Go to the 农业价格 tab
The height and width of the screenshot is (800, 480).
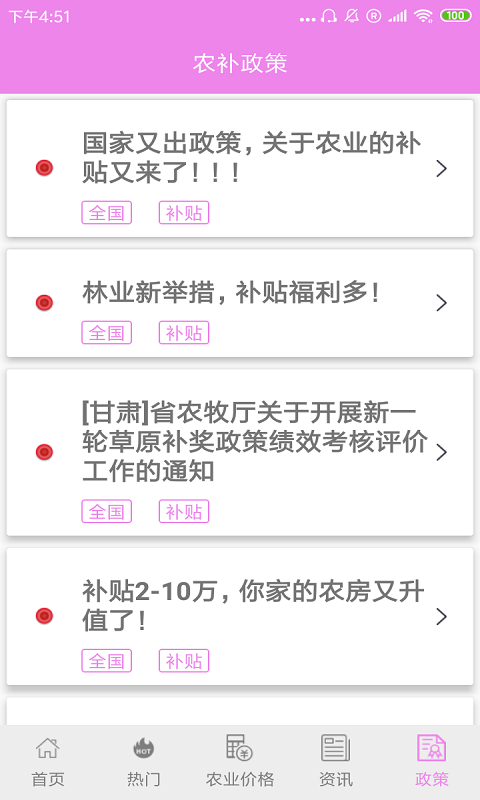click(240, 762)
